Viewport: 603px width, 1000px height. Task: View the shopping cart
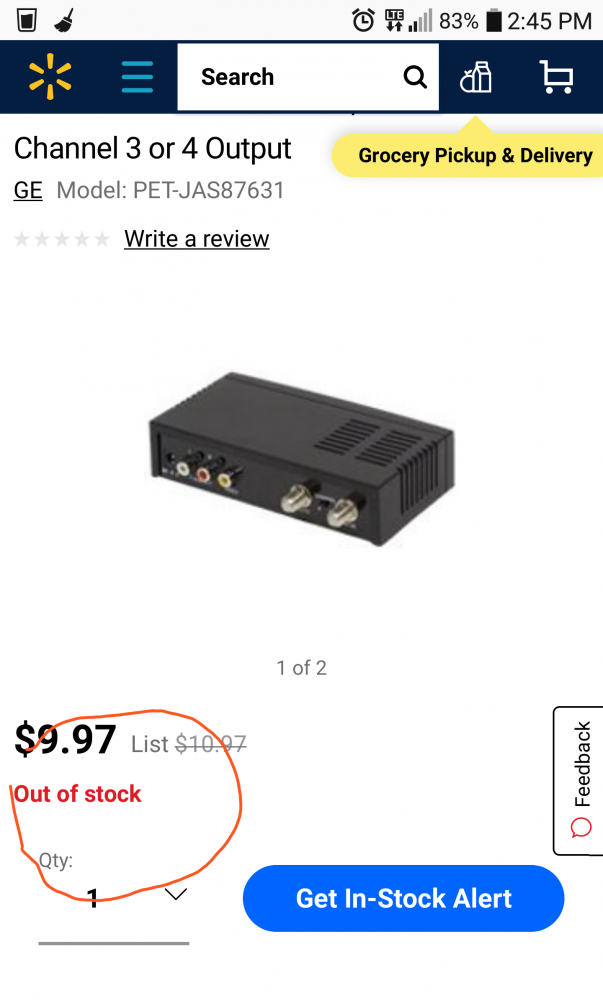tap(555, 77)
